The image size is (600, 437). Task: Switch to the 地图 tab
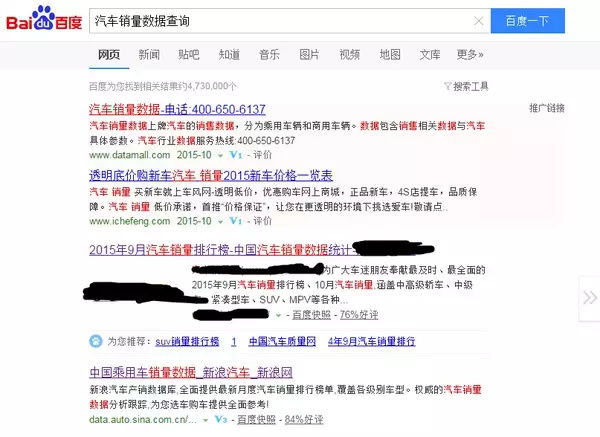[x=390, y=54]
